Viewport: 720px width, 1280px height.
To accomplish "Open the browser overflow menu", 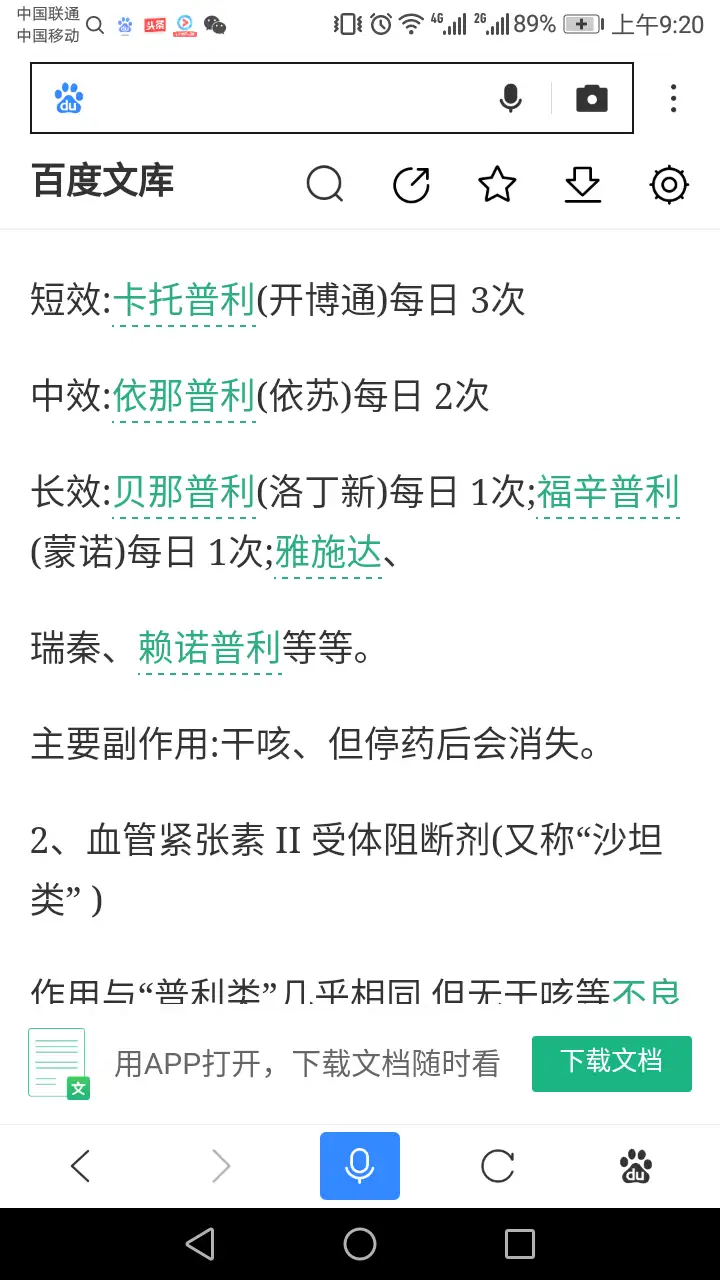I will [673, 98].
